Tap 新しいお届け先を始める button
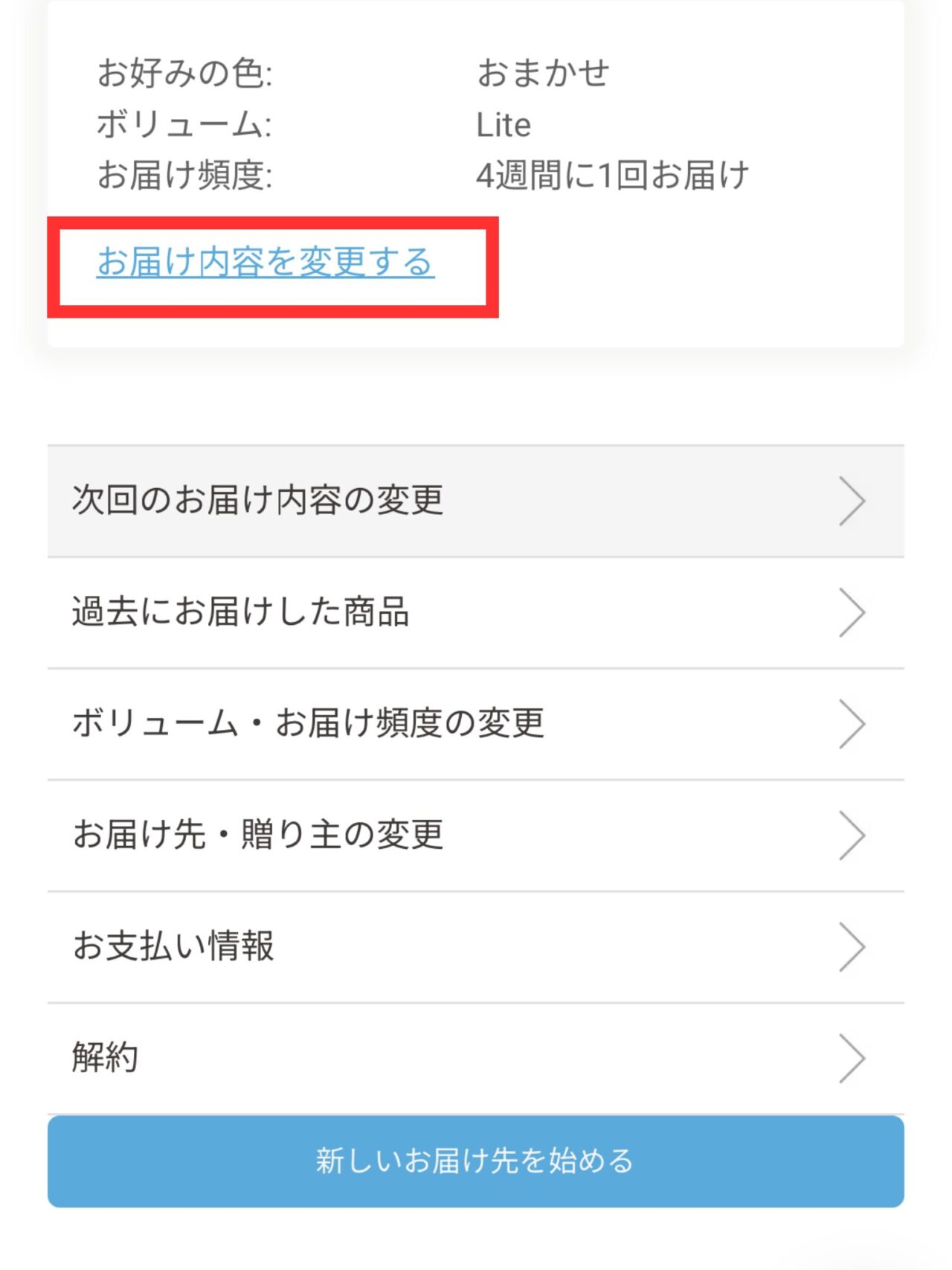952x1270 pixels. coord(475,1161)
